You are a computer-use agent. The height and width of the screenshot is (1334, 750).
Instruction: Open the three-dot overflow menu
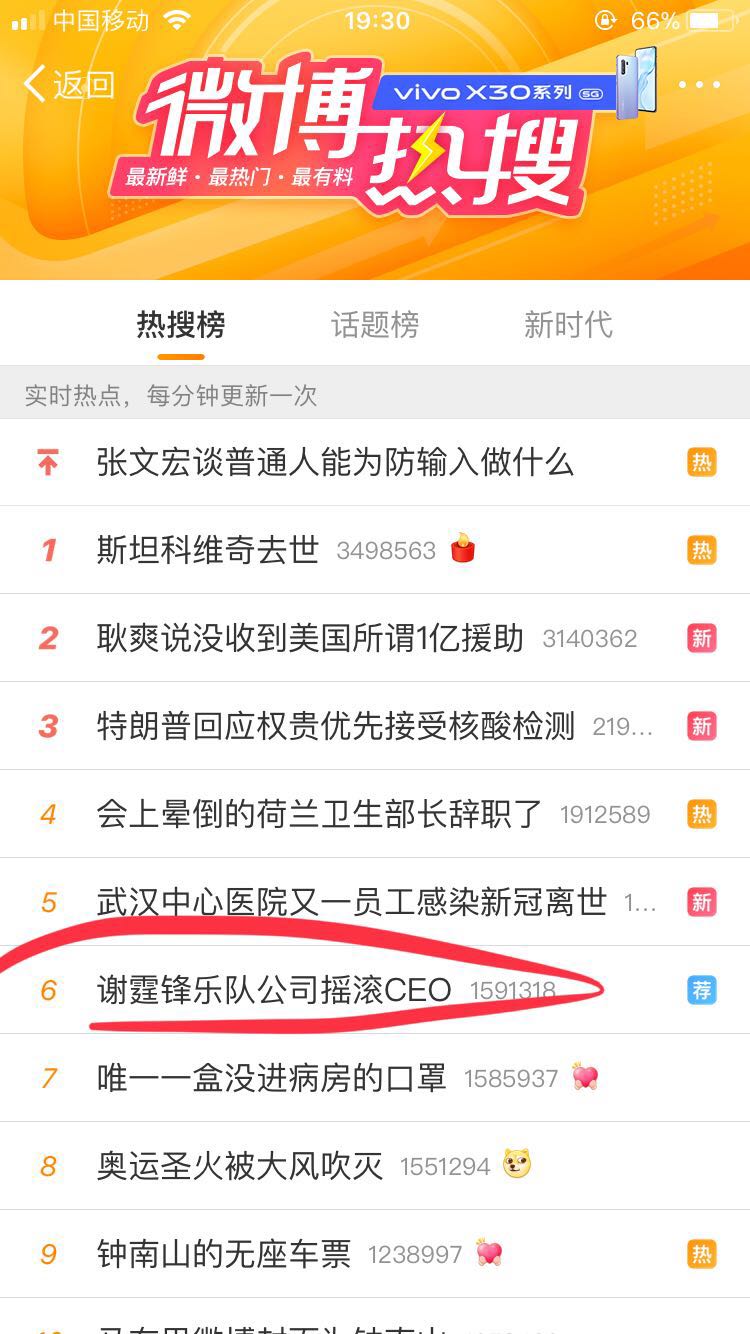(699, 85)
